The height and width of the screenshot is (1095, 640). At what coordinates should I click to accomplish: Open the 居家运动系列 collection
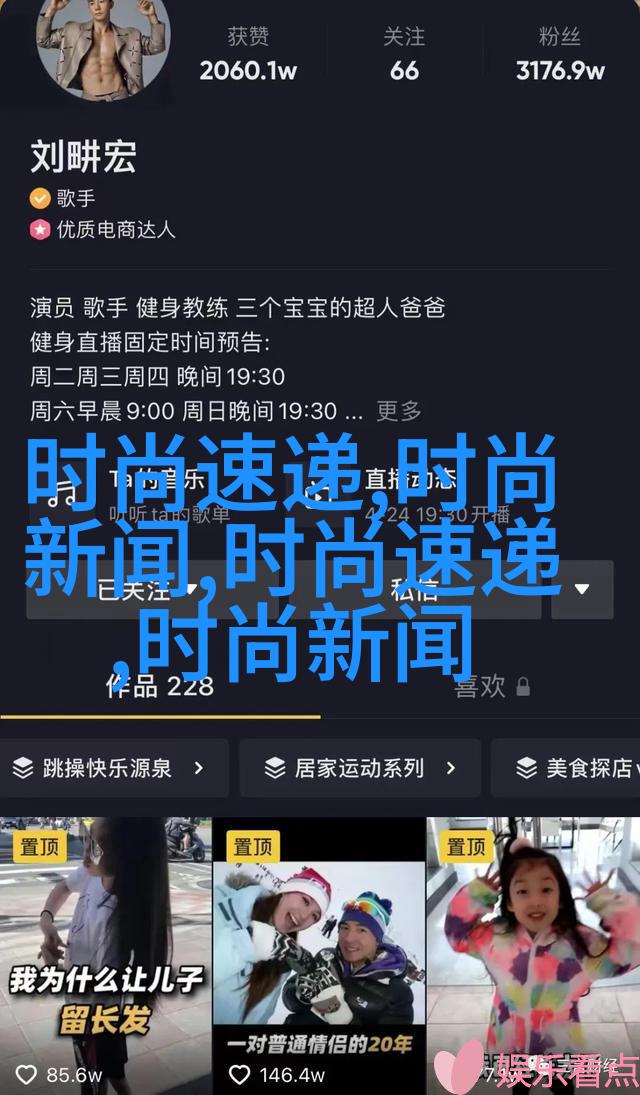(360, 768)
